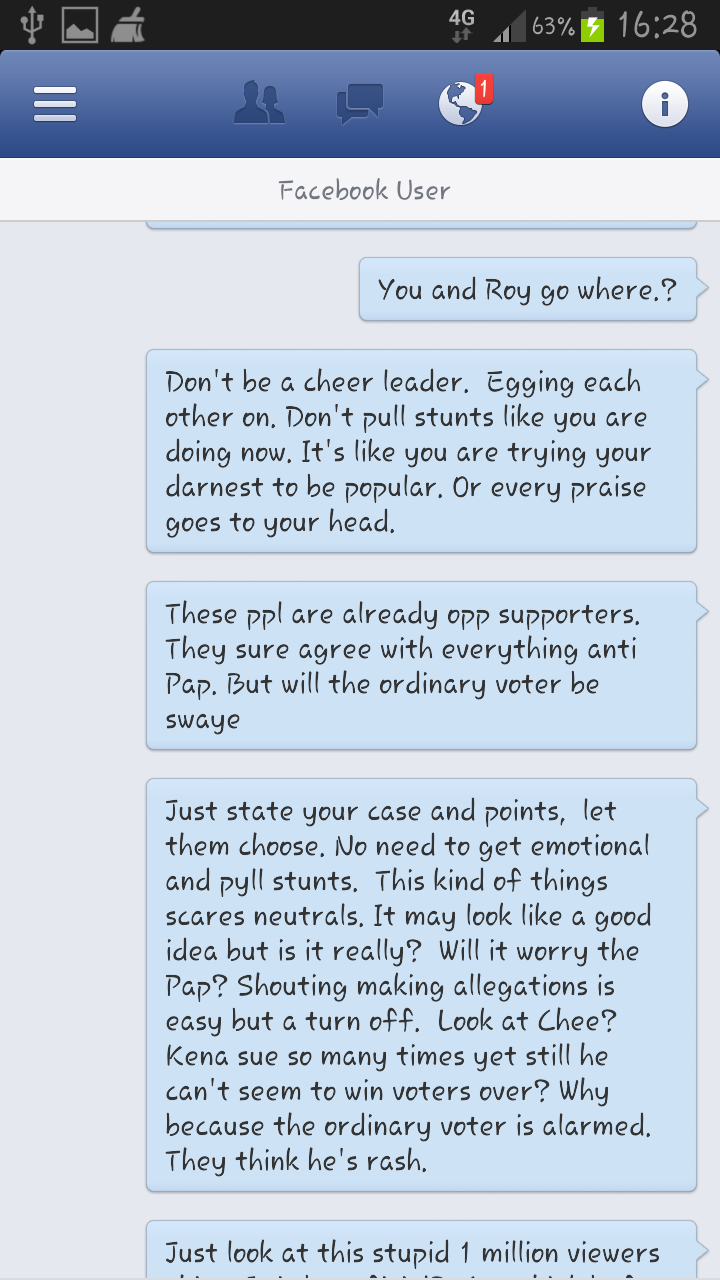Tap the conversation info icon
The width and height of the screenshot is (720, 1280).
(665, 104)
